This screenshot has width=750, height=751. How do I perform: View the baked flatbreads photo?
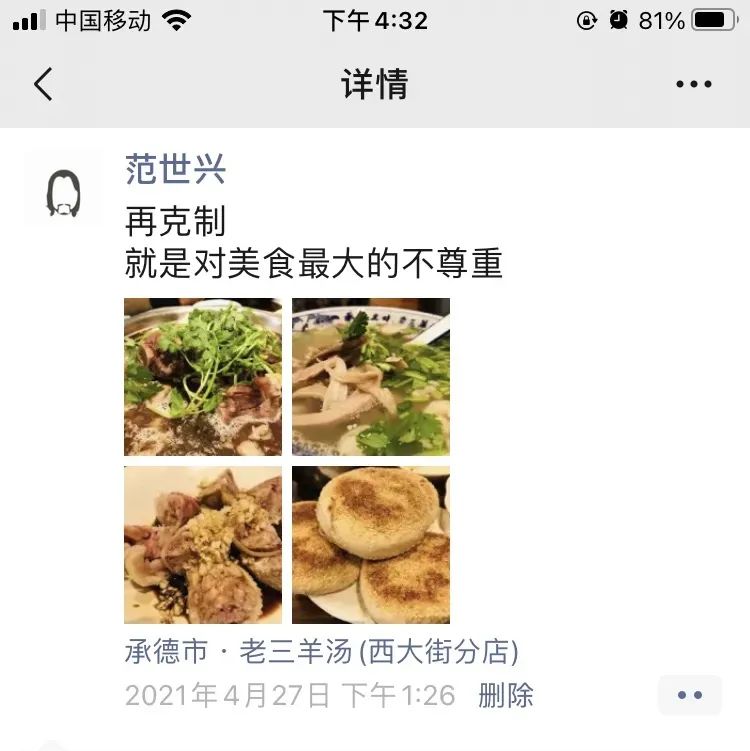(x=371, y=545)
